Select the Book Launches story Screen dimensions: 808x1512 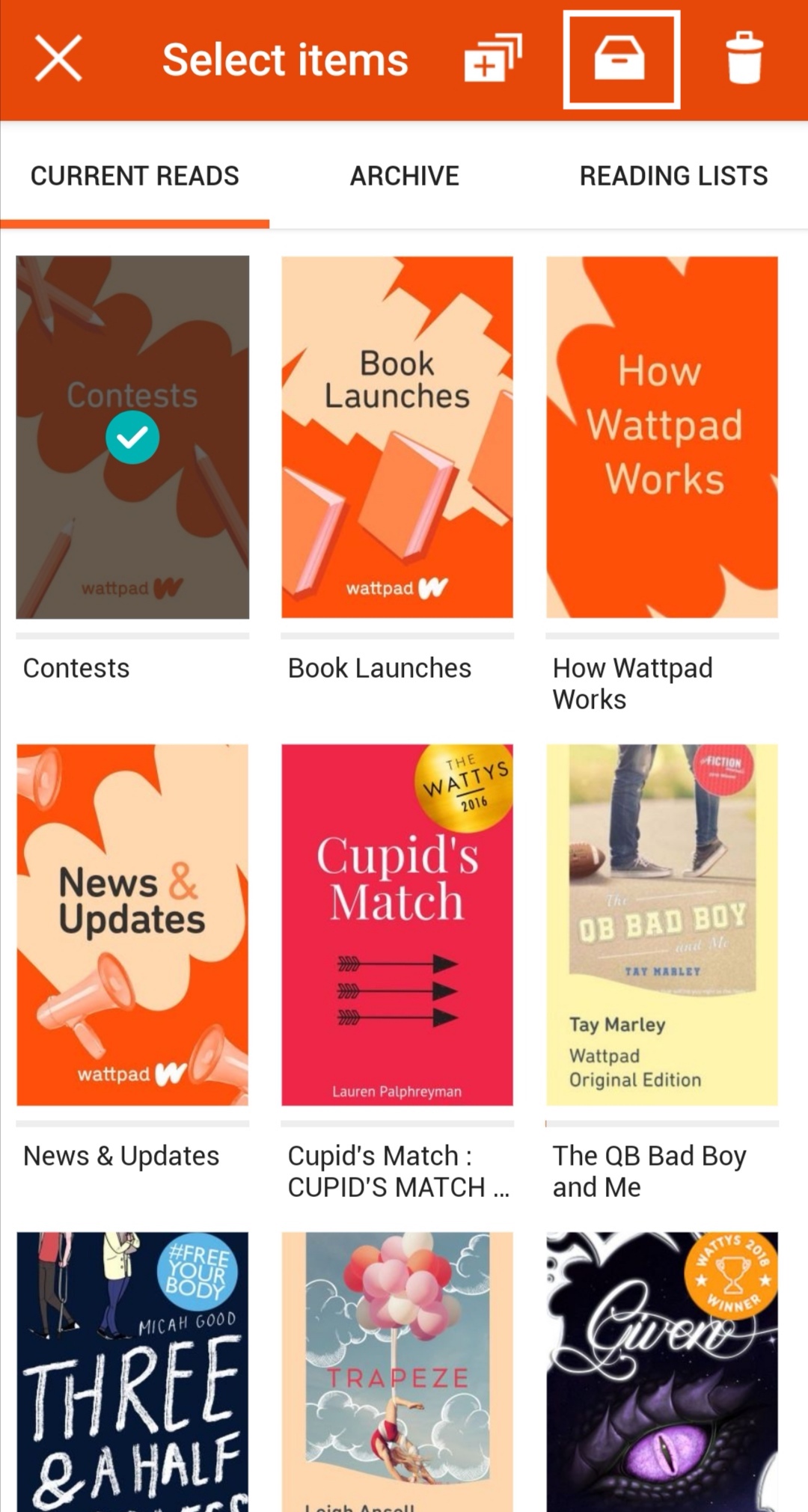pyautogui.click(x=397, y=436)
